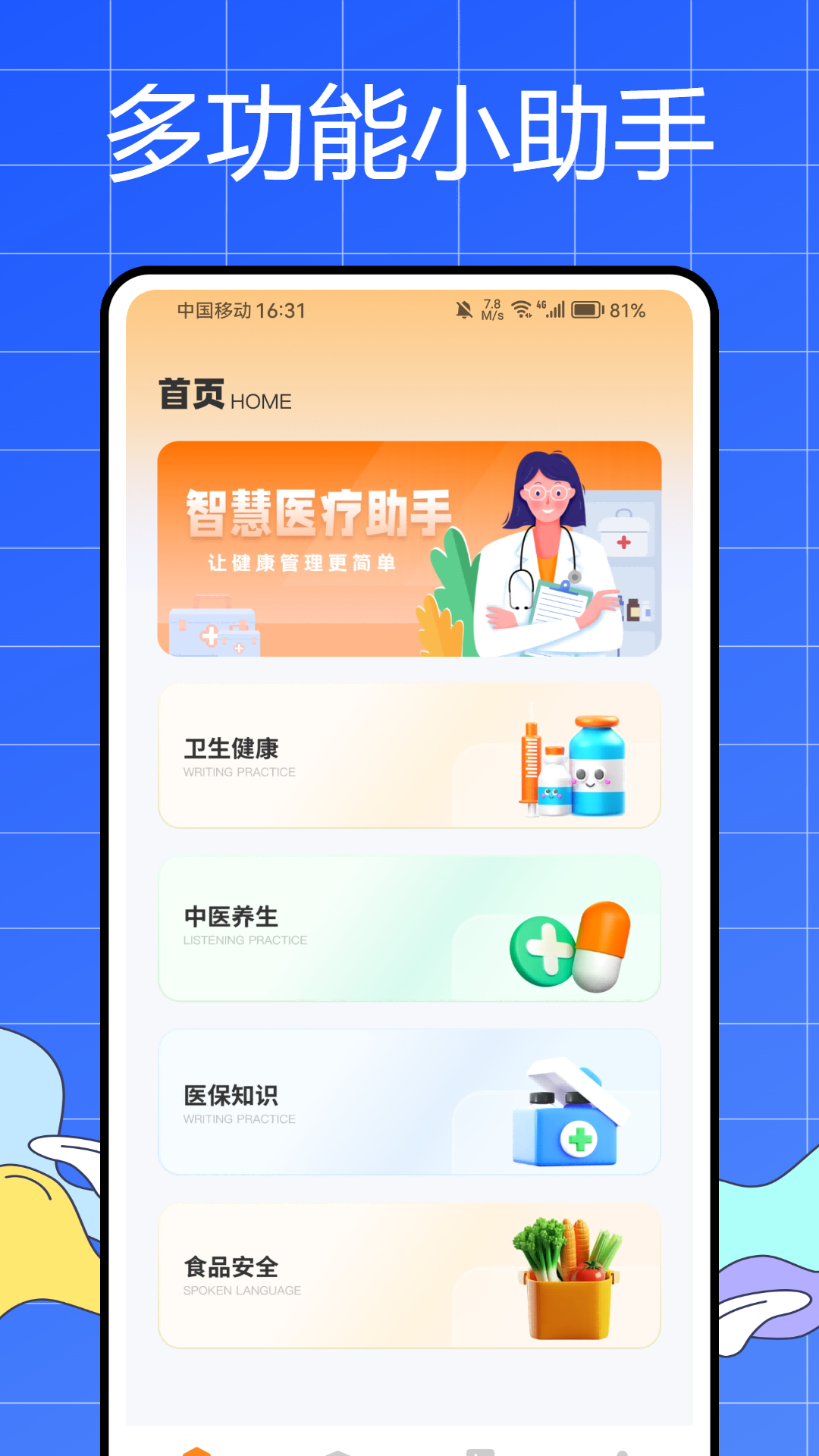819x1456 pixels.
Task: Click the 16:31 clock in the status bar
Action: click(278, 310)
